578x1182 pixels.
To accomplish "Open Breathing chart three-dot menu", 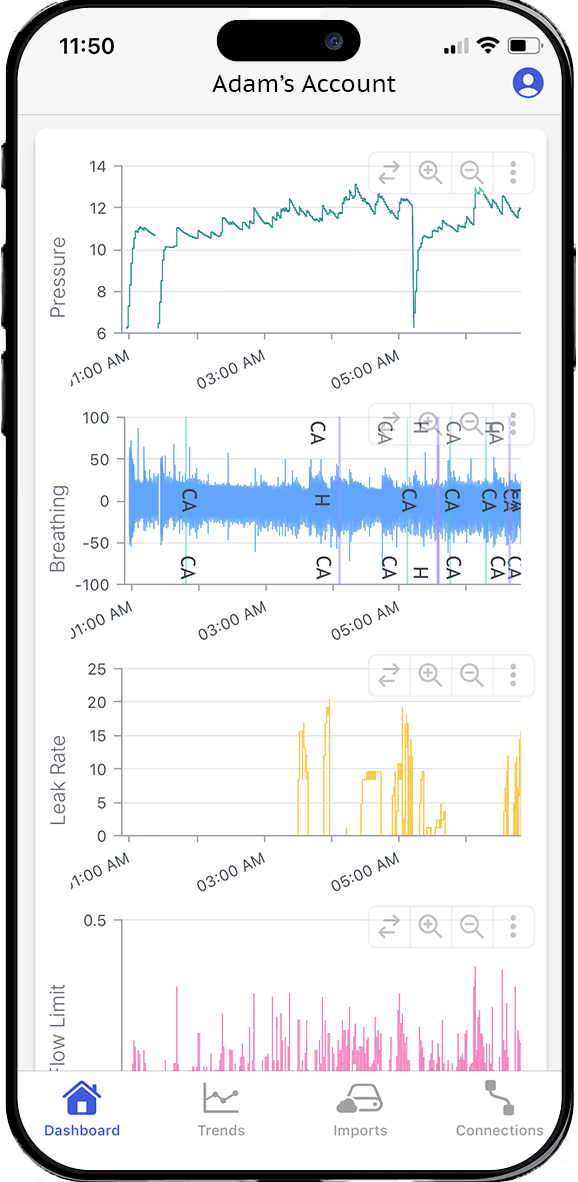I will 513,424.
